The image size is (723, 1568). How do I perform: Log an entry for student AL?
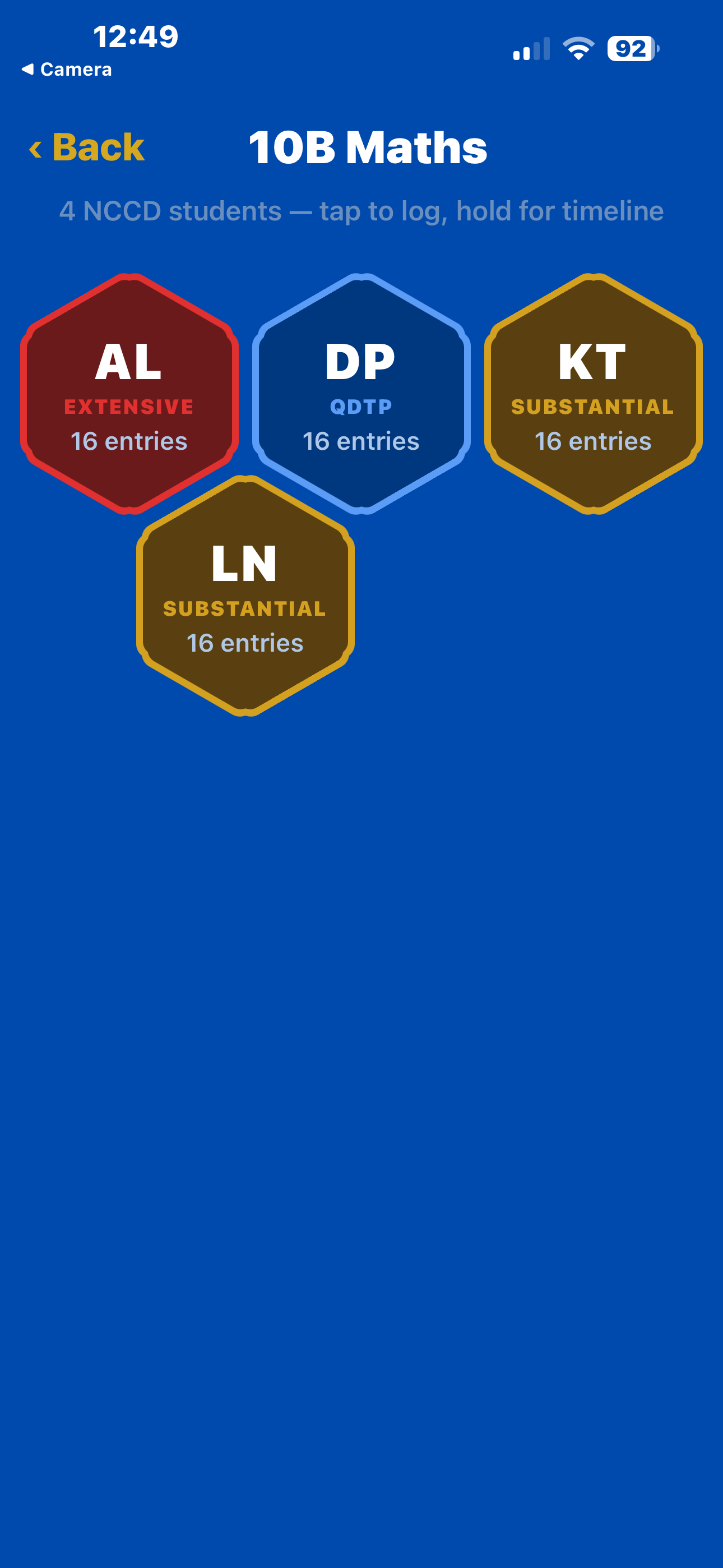(129, 394)
